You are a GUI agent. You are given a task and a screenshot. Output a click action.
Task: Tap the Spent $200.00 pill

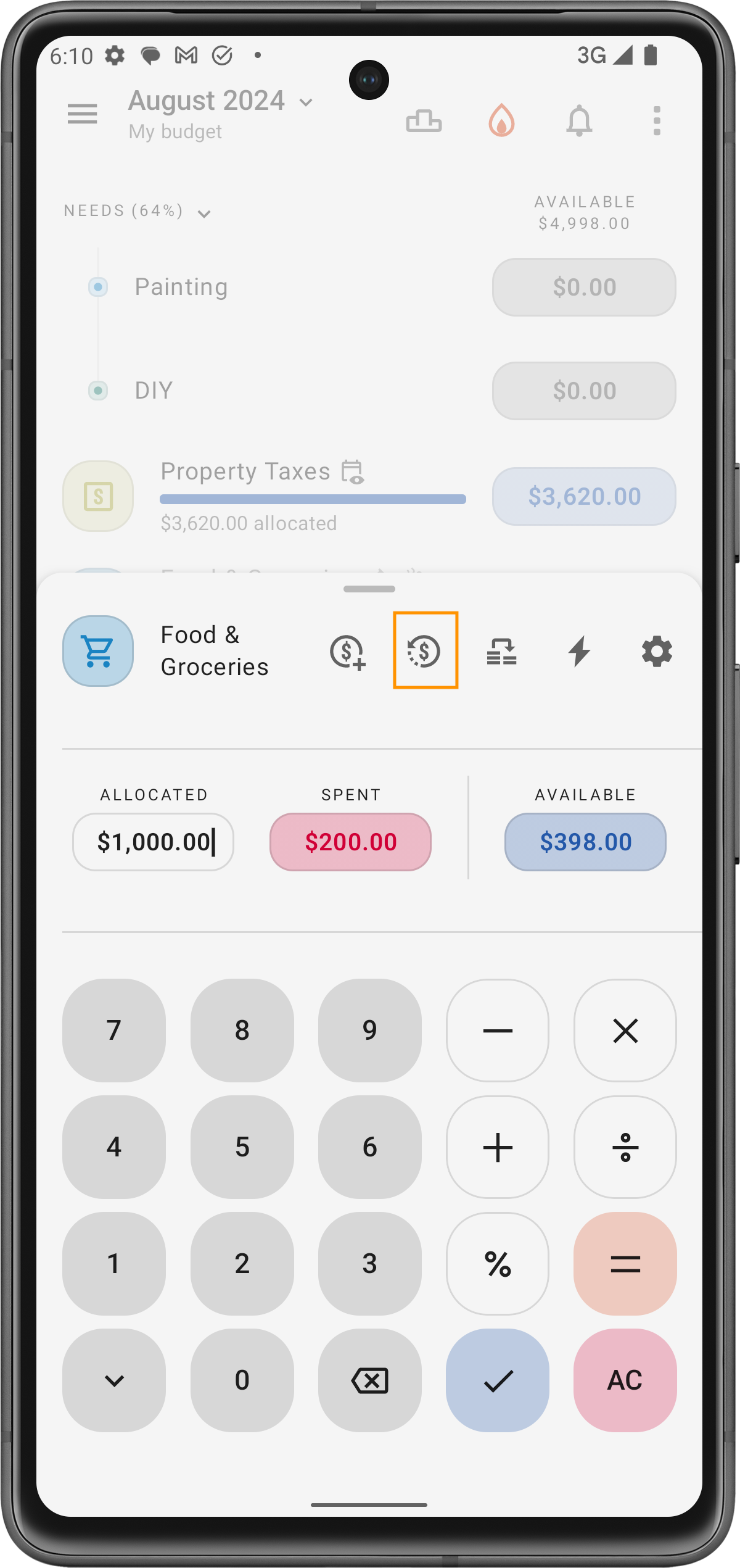[x=350, y=842]
